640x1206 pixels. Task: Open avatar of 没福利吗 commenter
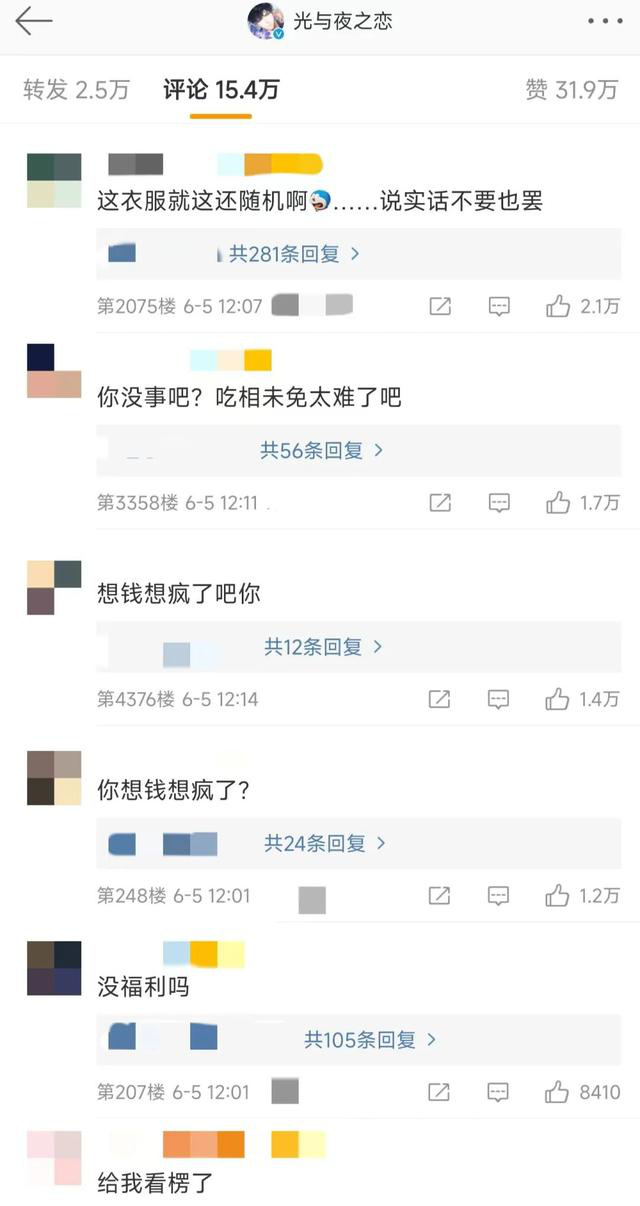[54, 968]
